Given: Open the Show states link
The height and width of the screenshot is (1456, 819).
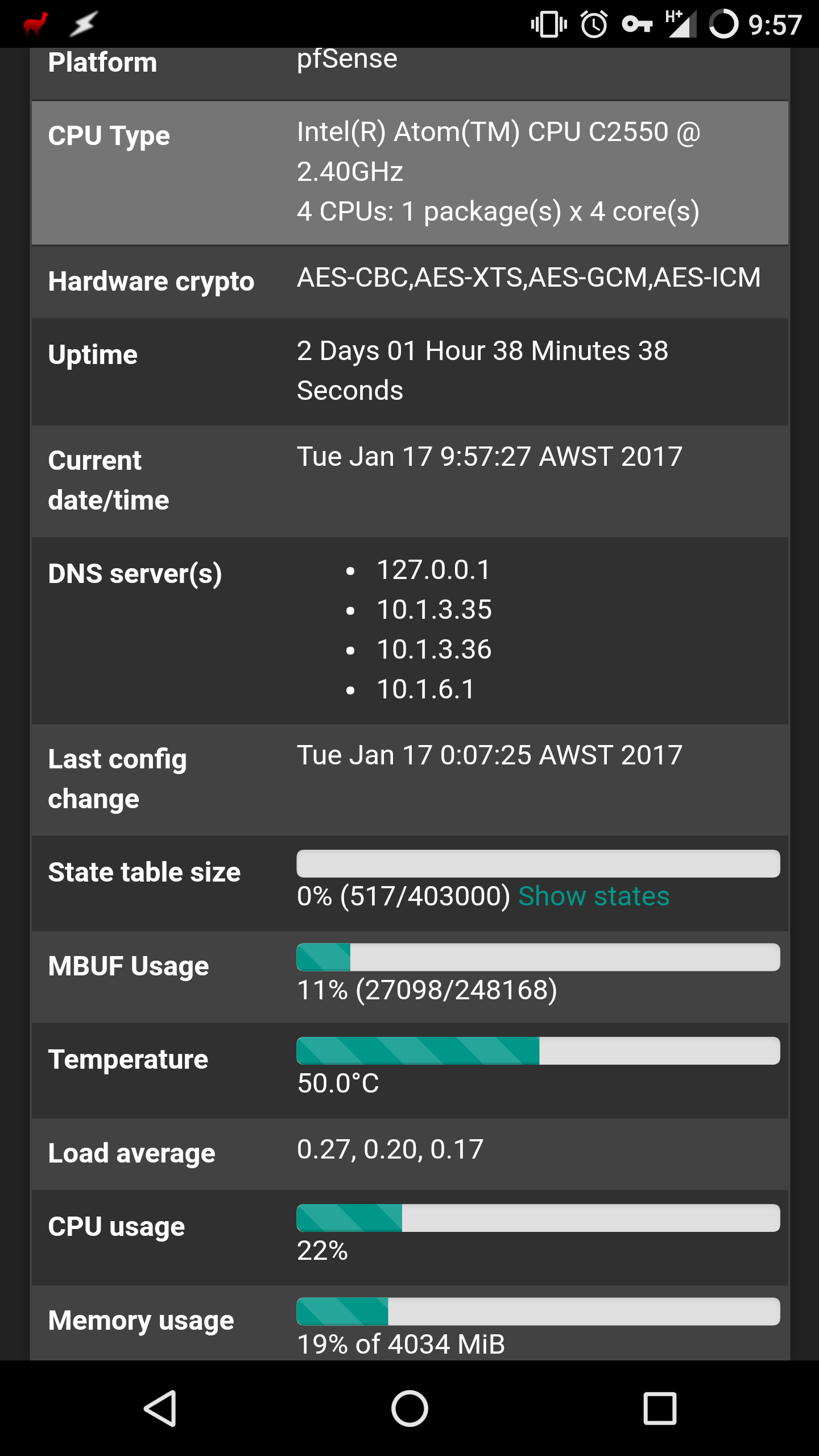Looking at the screenshot, I should pyautogui.click(x=593, y=896).
